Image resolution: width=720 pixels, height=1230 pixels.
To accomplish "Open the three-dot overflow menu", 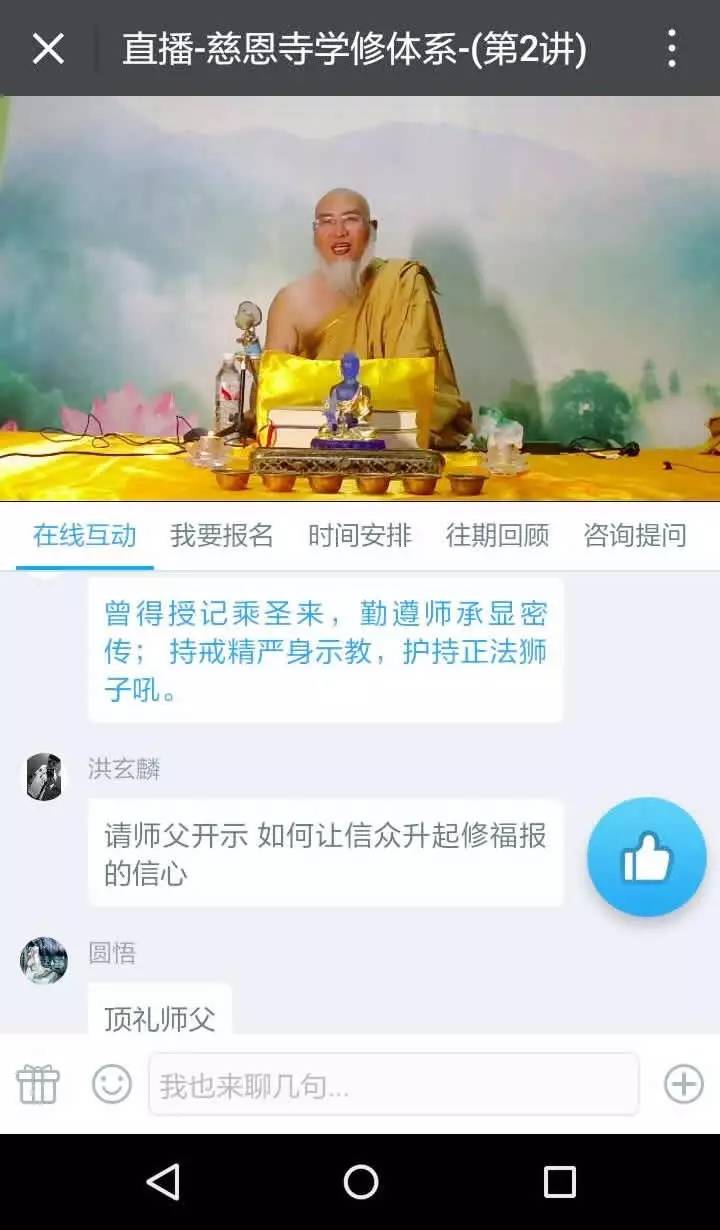I will click(671, 48).
